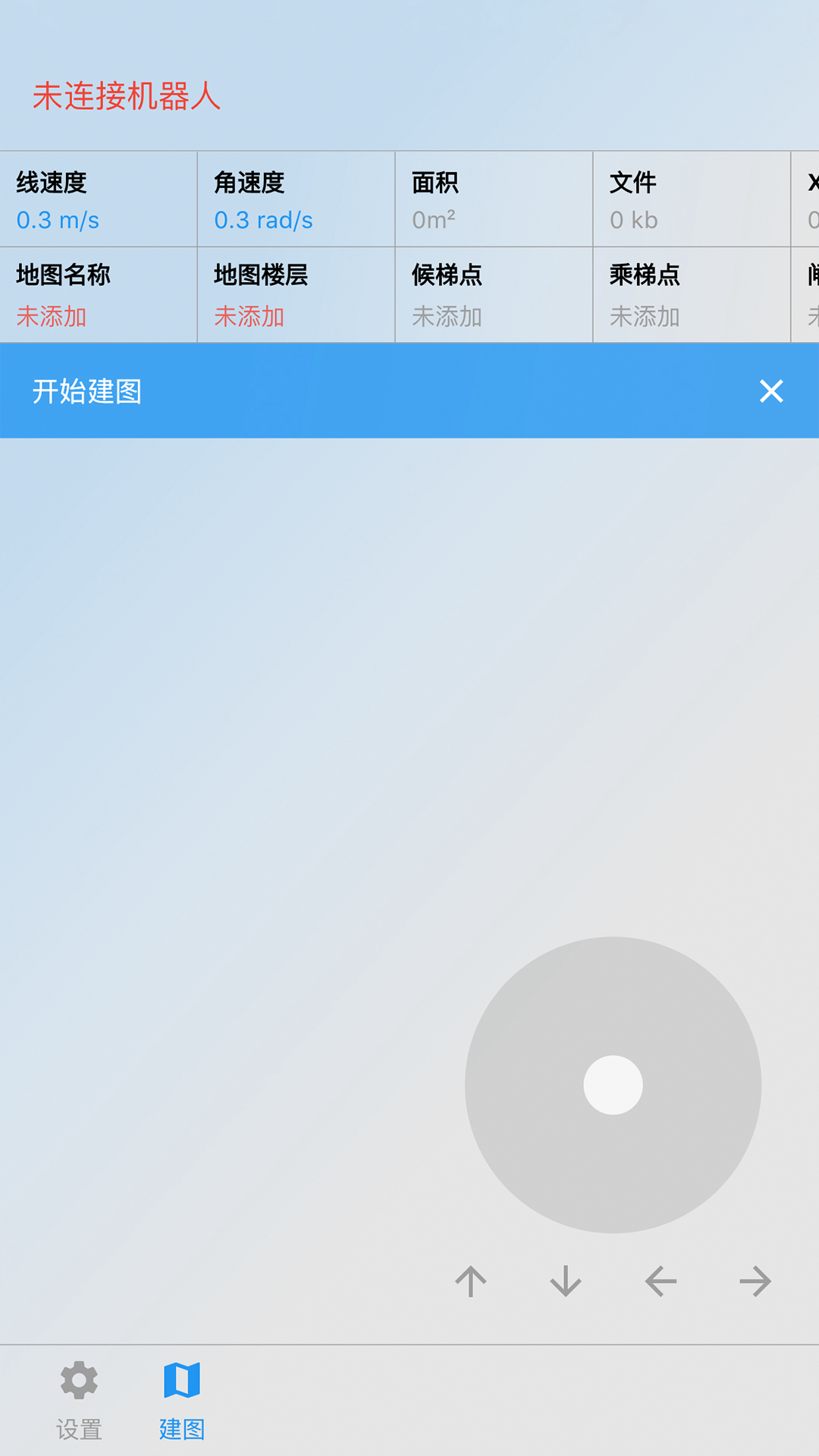The width and height of the screenshot is (819, 1456).
Task: Tap the right arrow to turn right
Action: pos(755,1282)
